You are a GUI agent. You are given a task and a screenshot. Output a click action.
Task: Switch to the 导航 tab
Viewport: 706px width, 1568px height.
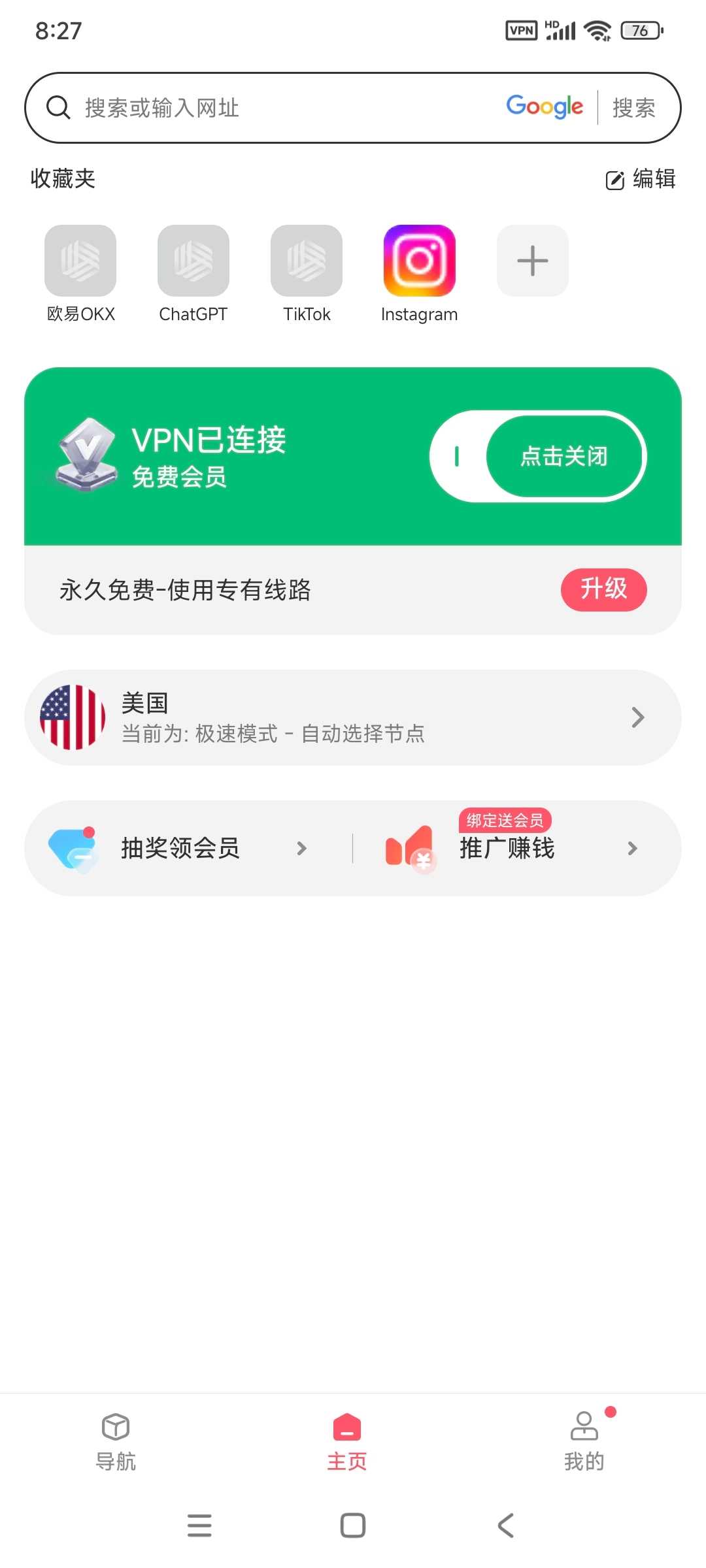116,1441
